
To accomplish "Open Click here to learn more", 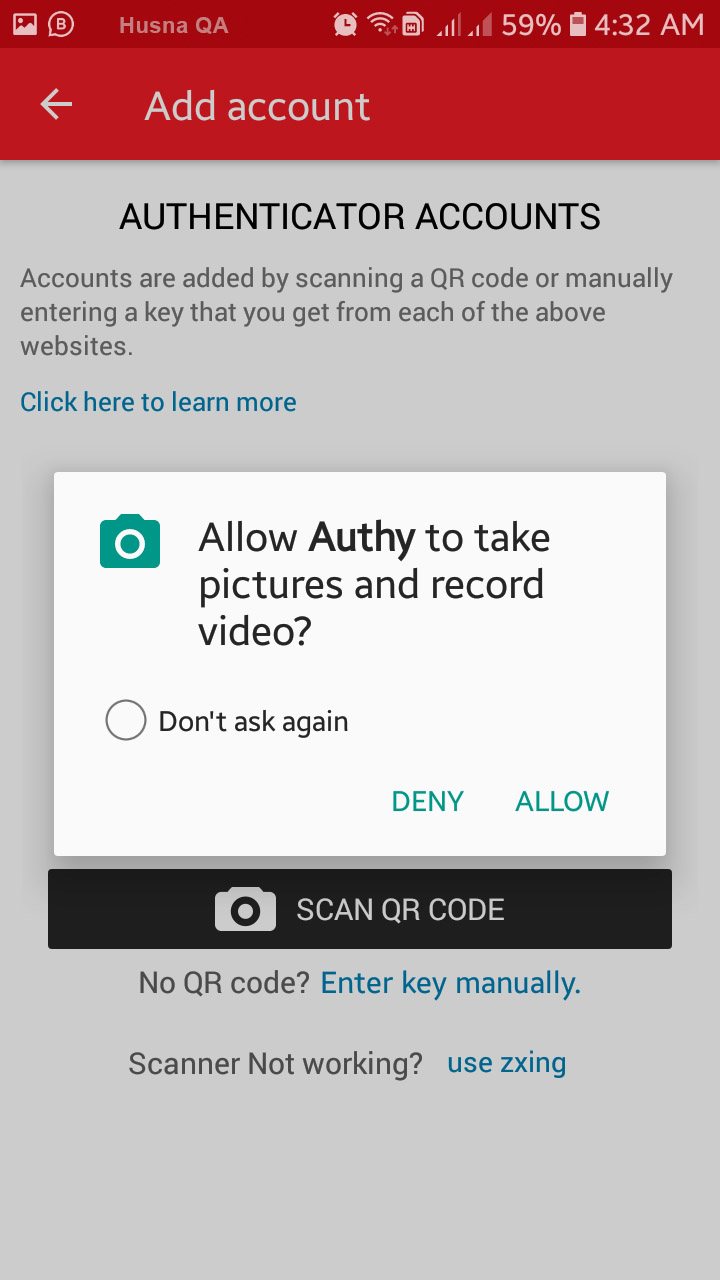I will pyautogui.click(x=158, y=402).
